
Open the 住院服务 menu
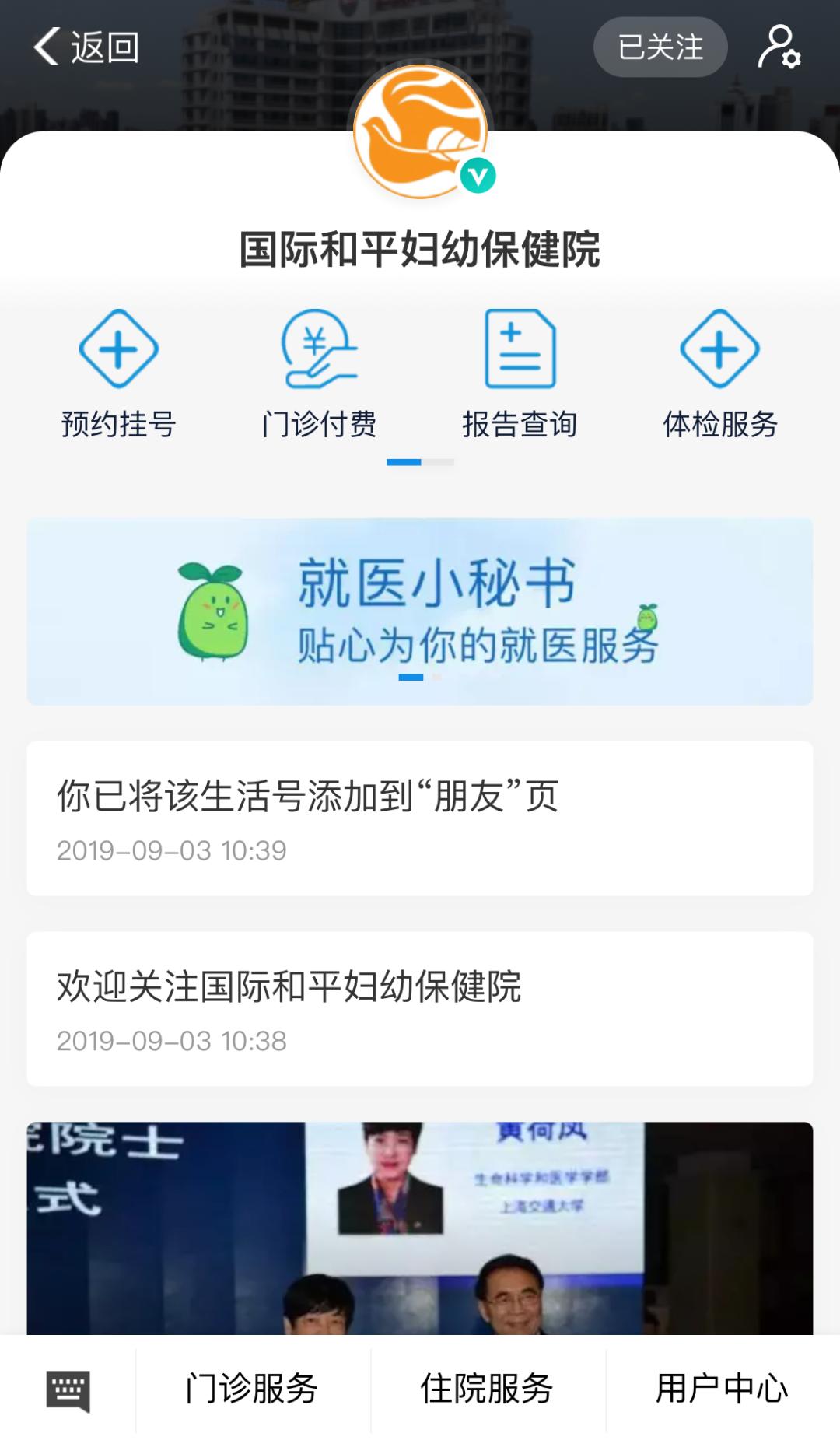(x=488, y=1390)
